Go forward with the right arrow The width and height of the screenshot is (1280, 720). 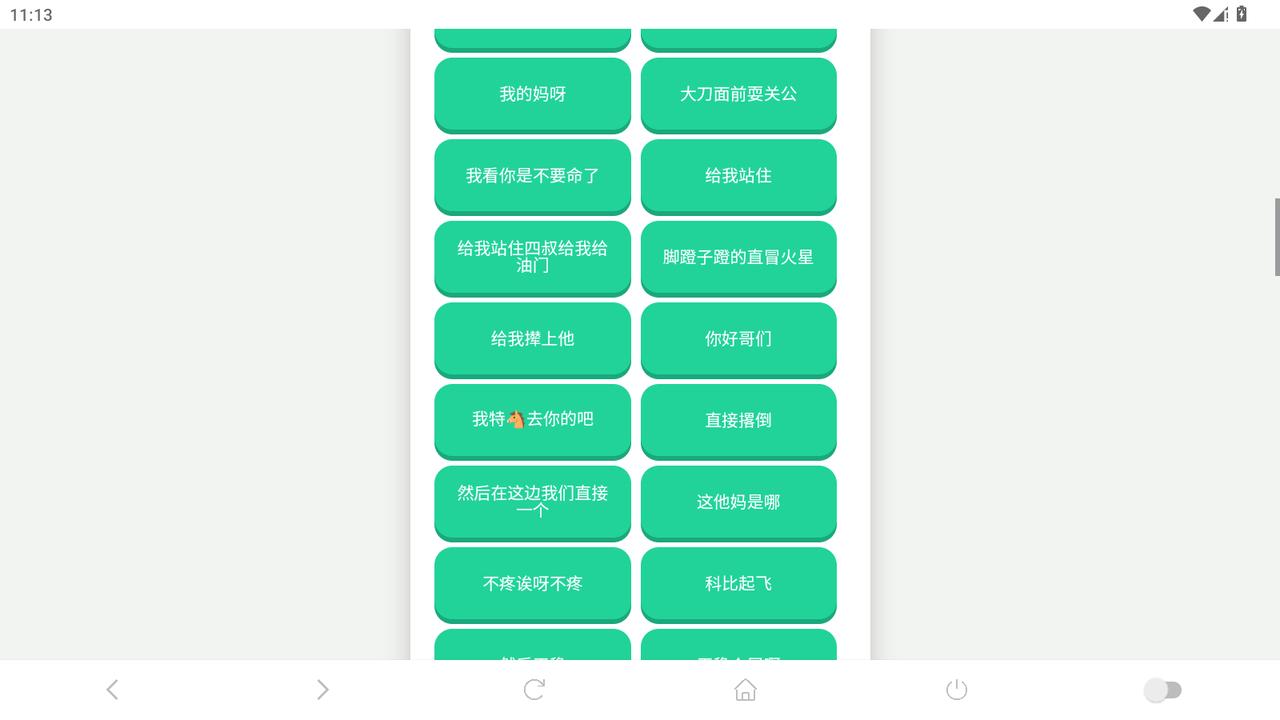click(322, 690)
